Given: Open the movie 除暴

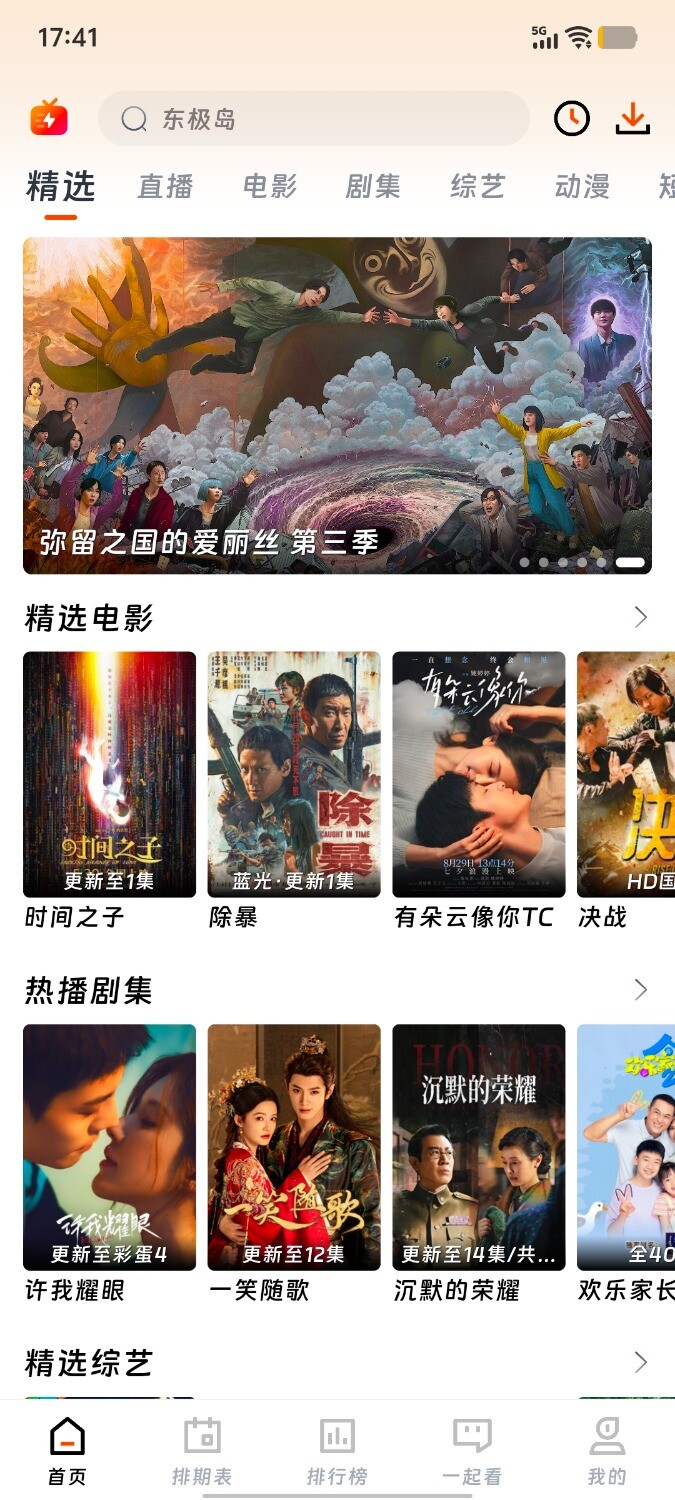Looking at the screenshot, I should tap(294, 775).
